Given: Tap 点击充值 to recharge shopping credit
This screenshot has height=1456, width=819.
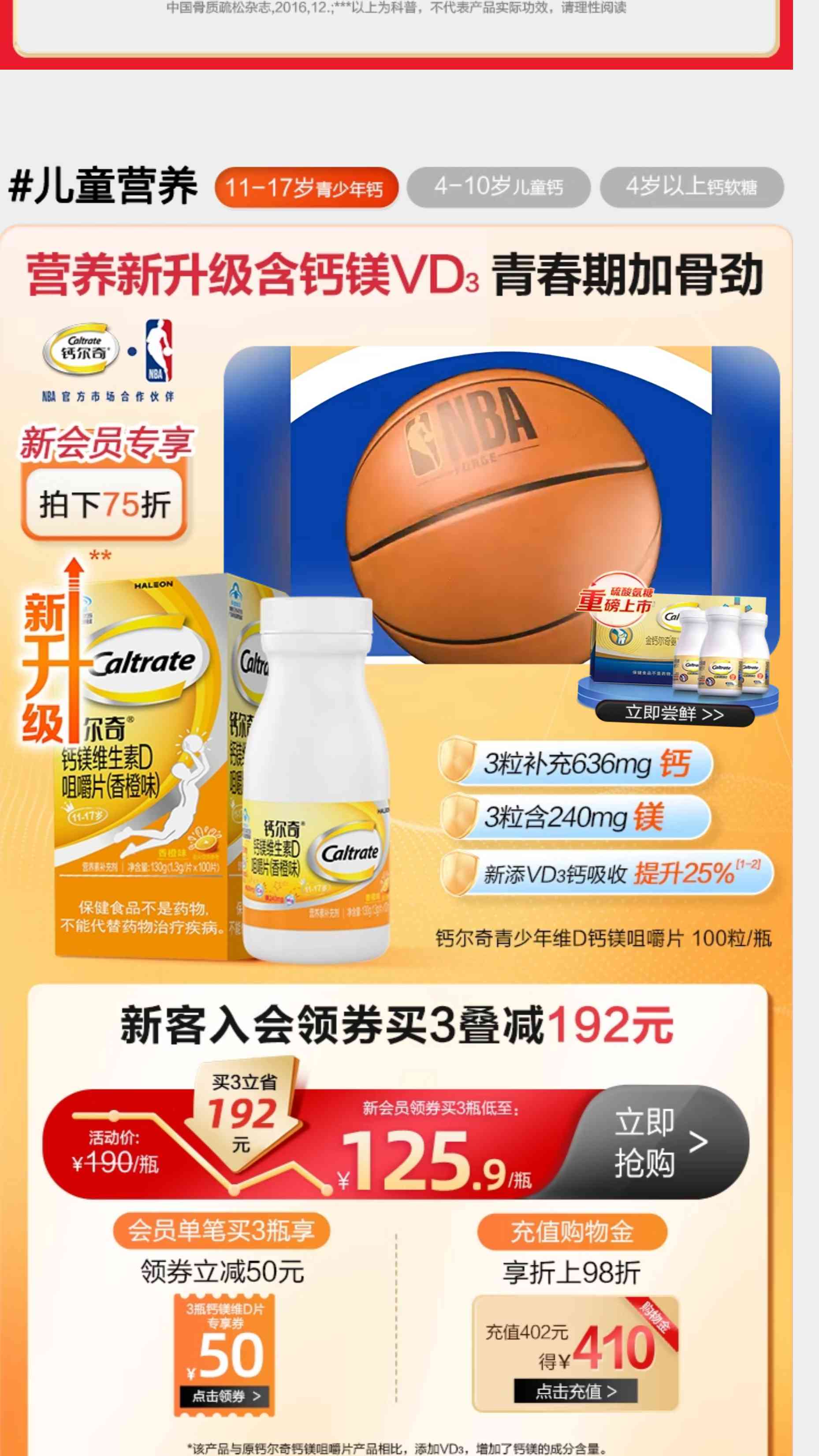Looking at the screenshot, I should tap(575, 1391).
